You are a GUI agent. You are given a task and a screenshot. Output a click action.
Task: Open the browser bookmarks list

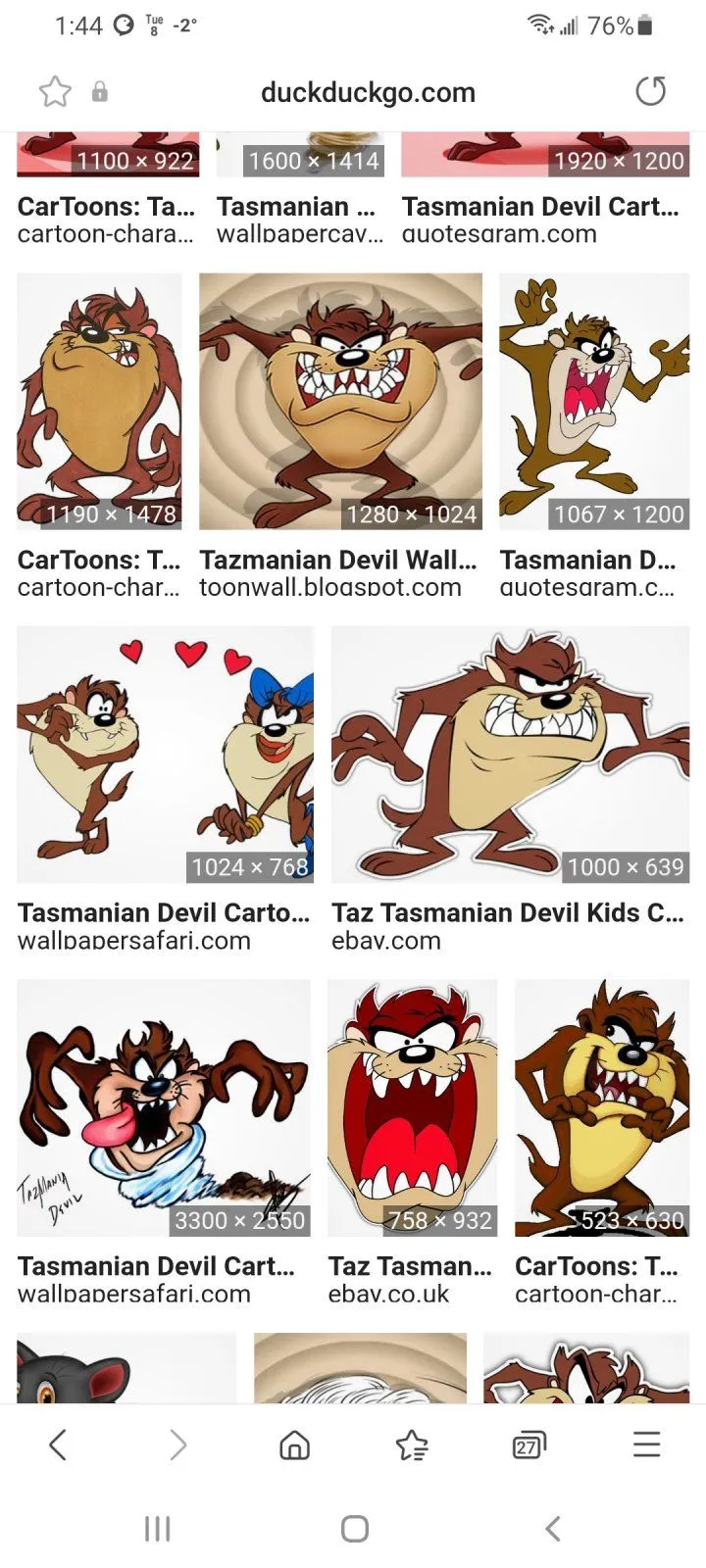(412, 1445)
